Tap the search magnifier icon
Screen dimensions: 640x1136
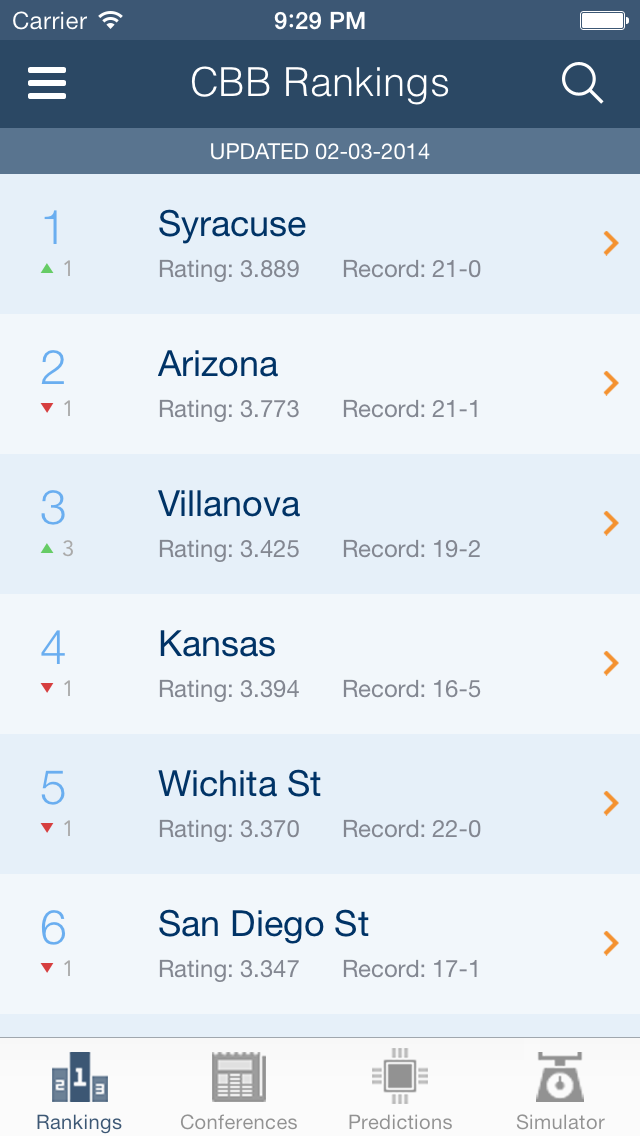coord(582,83)
